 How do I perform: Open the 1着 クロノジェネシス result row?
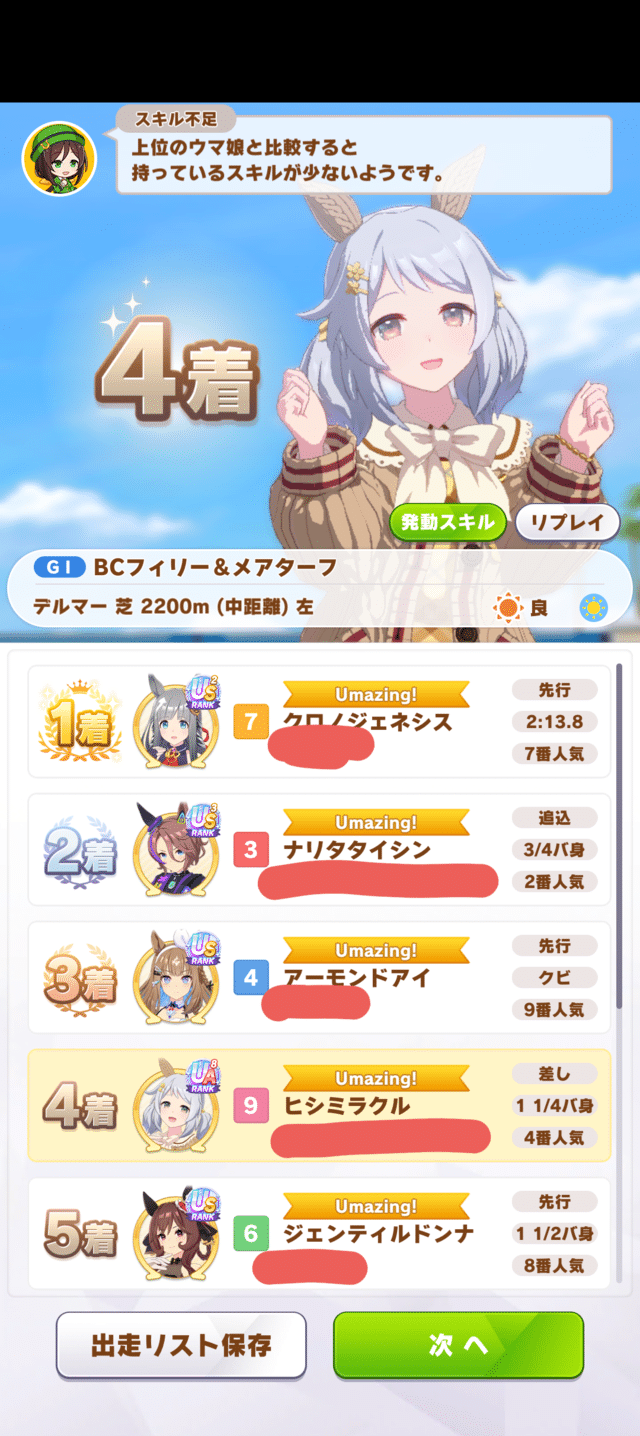(x=318, y=721)
